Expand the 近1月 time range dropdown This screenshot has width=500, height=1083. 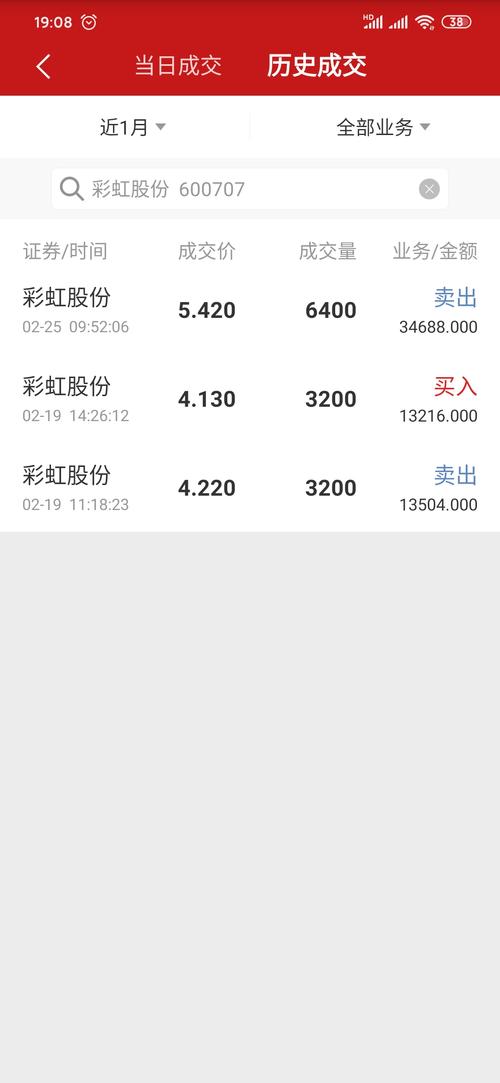tap(133, 127)
